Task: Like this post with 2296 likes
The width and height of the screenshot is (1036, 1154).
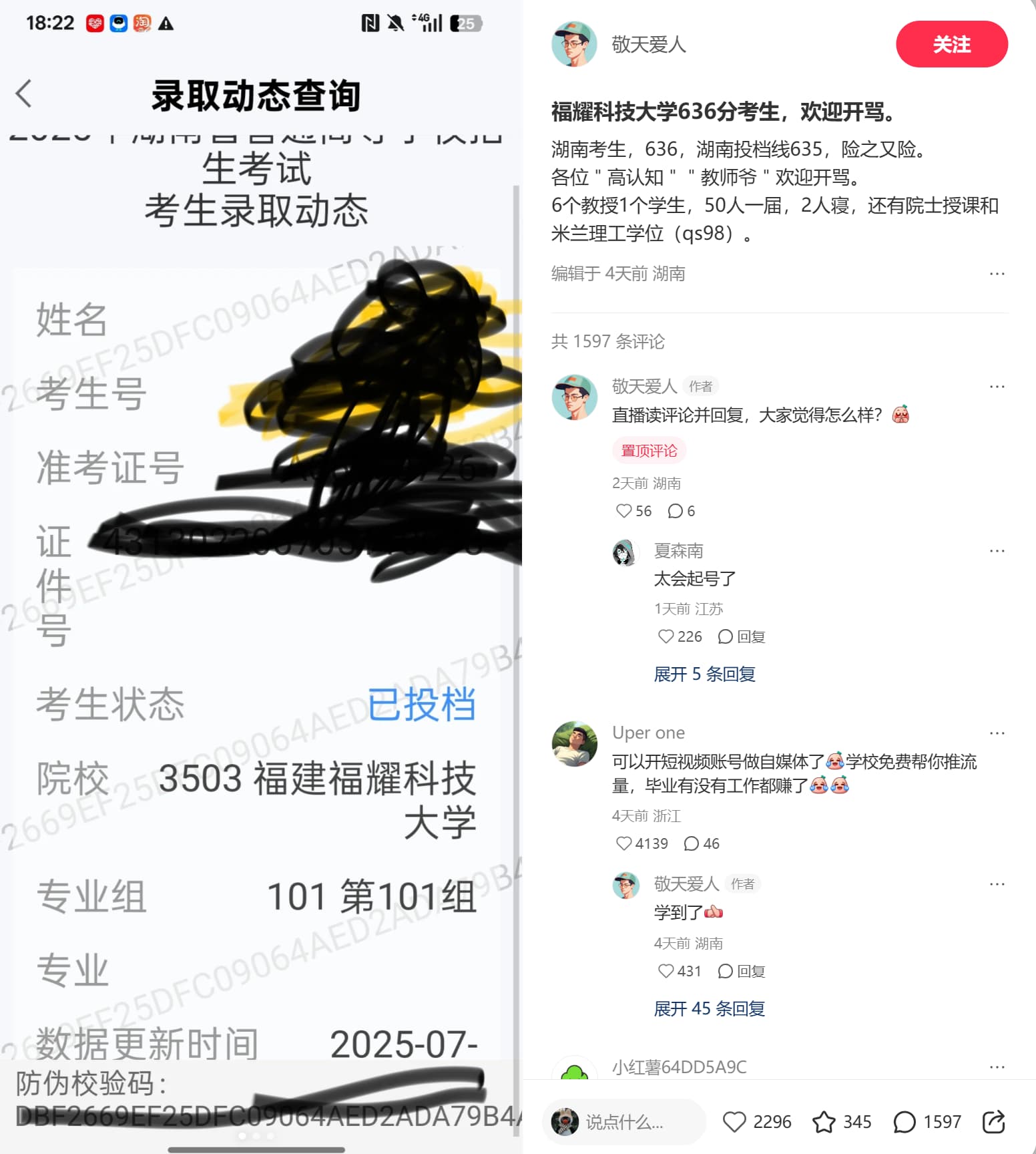Action: click(x=735, y=1122)
